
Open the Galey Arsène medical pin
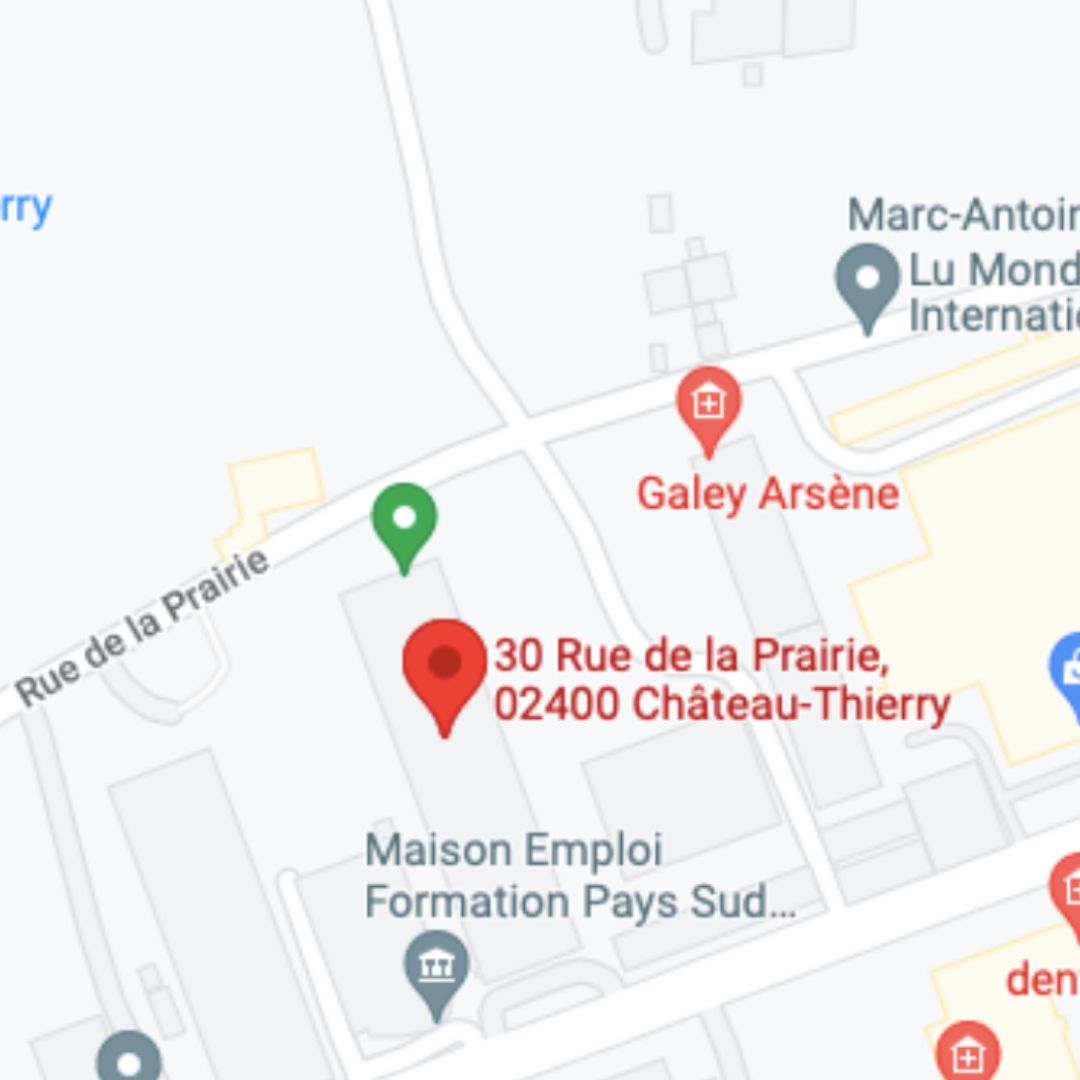pyautogui.click(x=708, y=405)
